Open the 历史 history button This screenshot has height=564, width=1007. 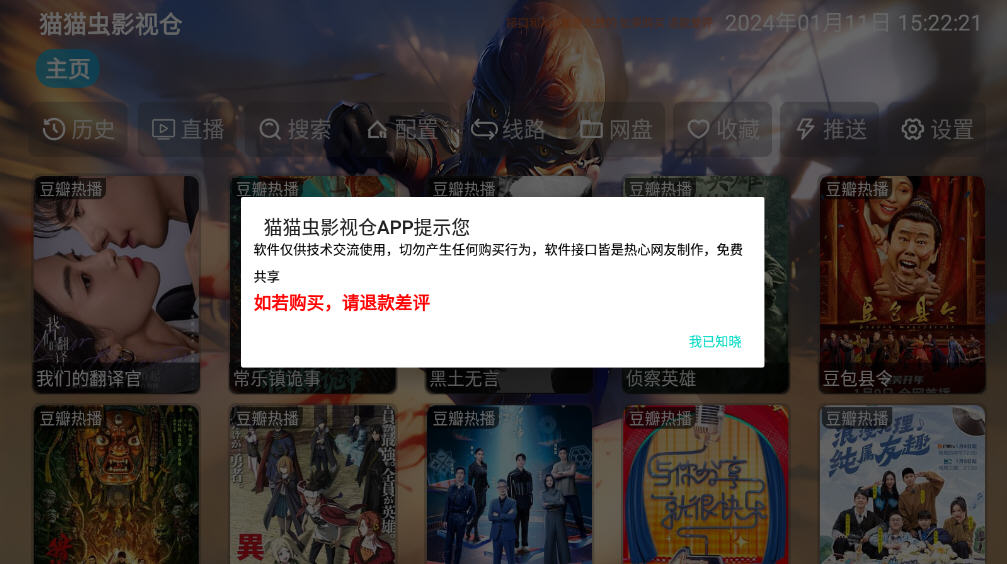pyautogui.click(x=79, y=129)
